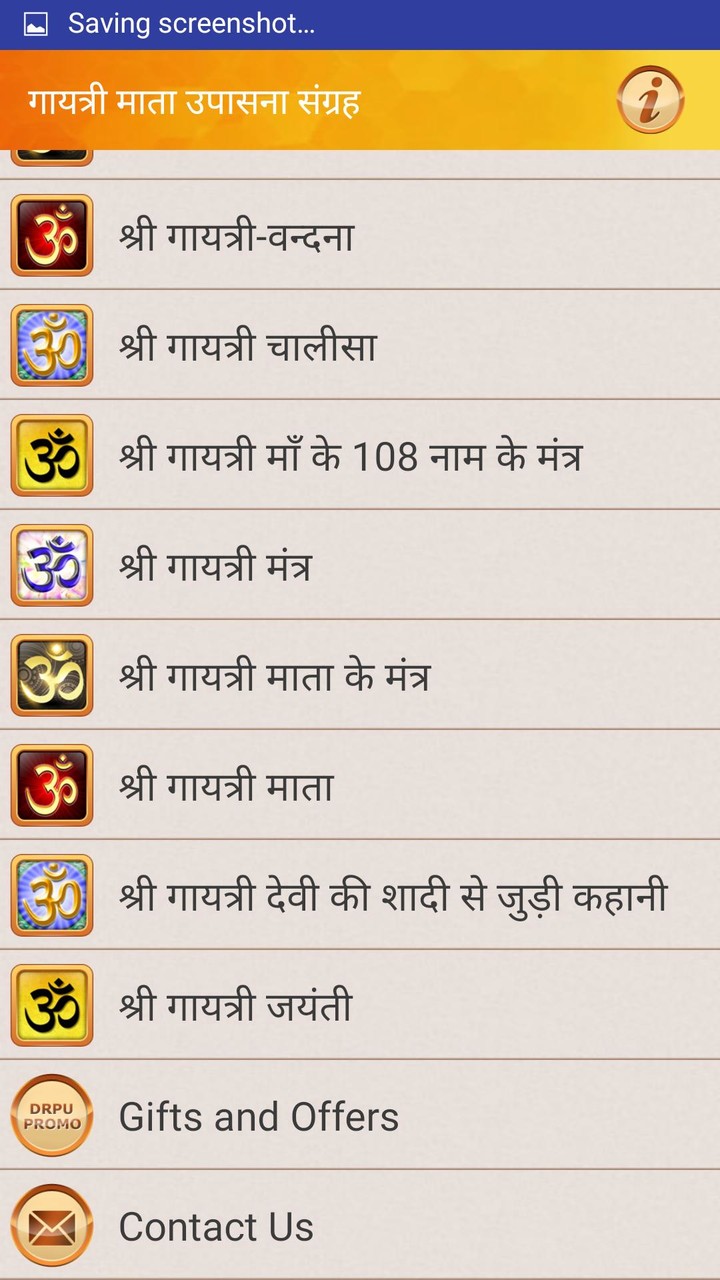Tap the red Om icon beside Shri Gayatri Mata
720x1280 pixels.
(51, 786)
